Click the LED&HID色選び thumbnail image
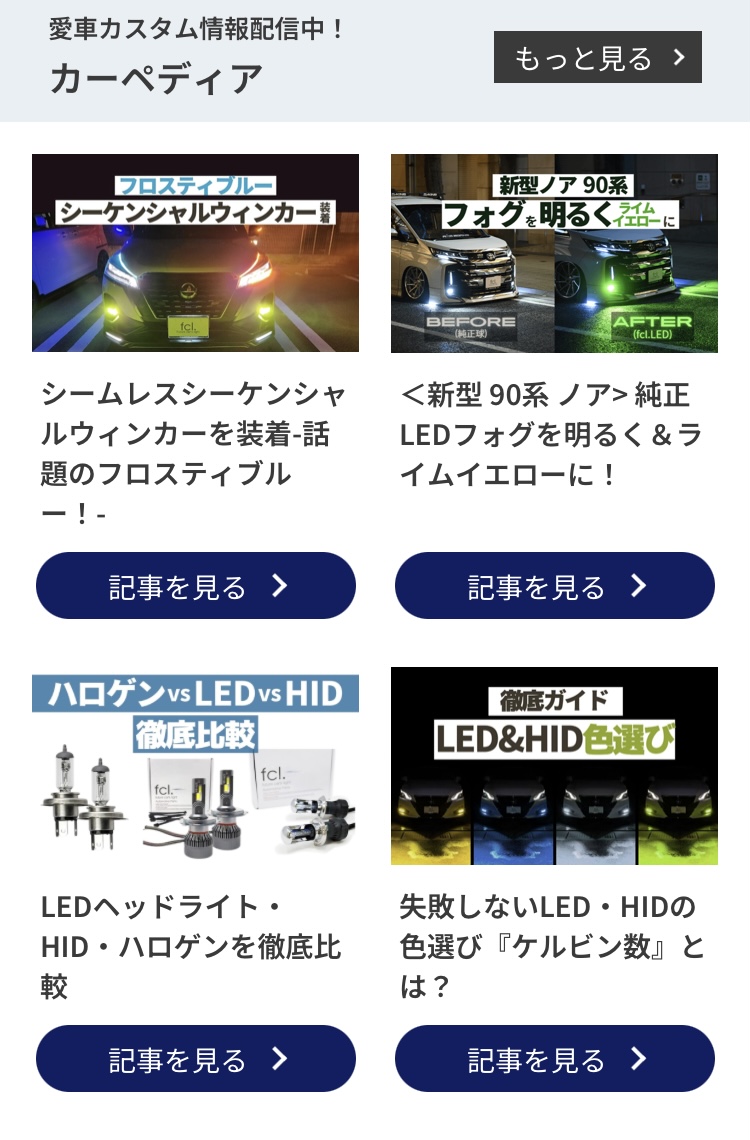Image resolution: width=750 pixels, height=1140 pixels. [555, 765]
